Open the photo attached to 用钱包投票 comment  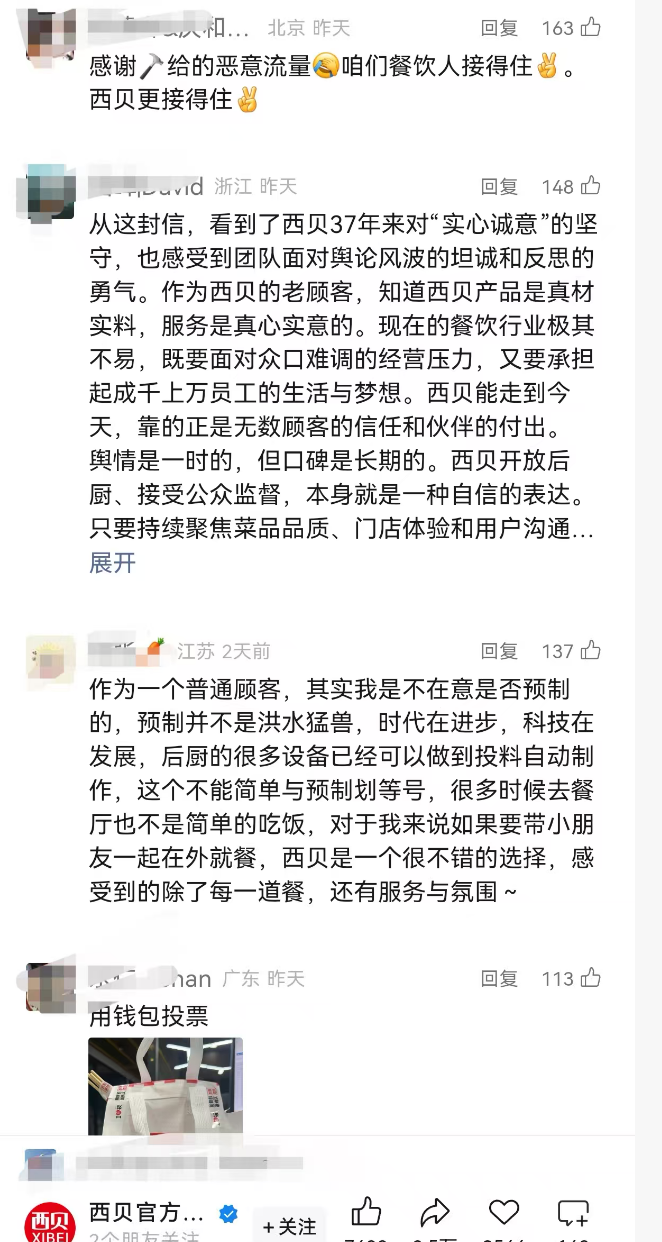tap(165, 1085)
